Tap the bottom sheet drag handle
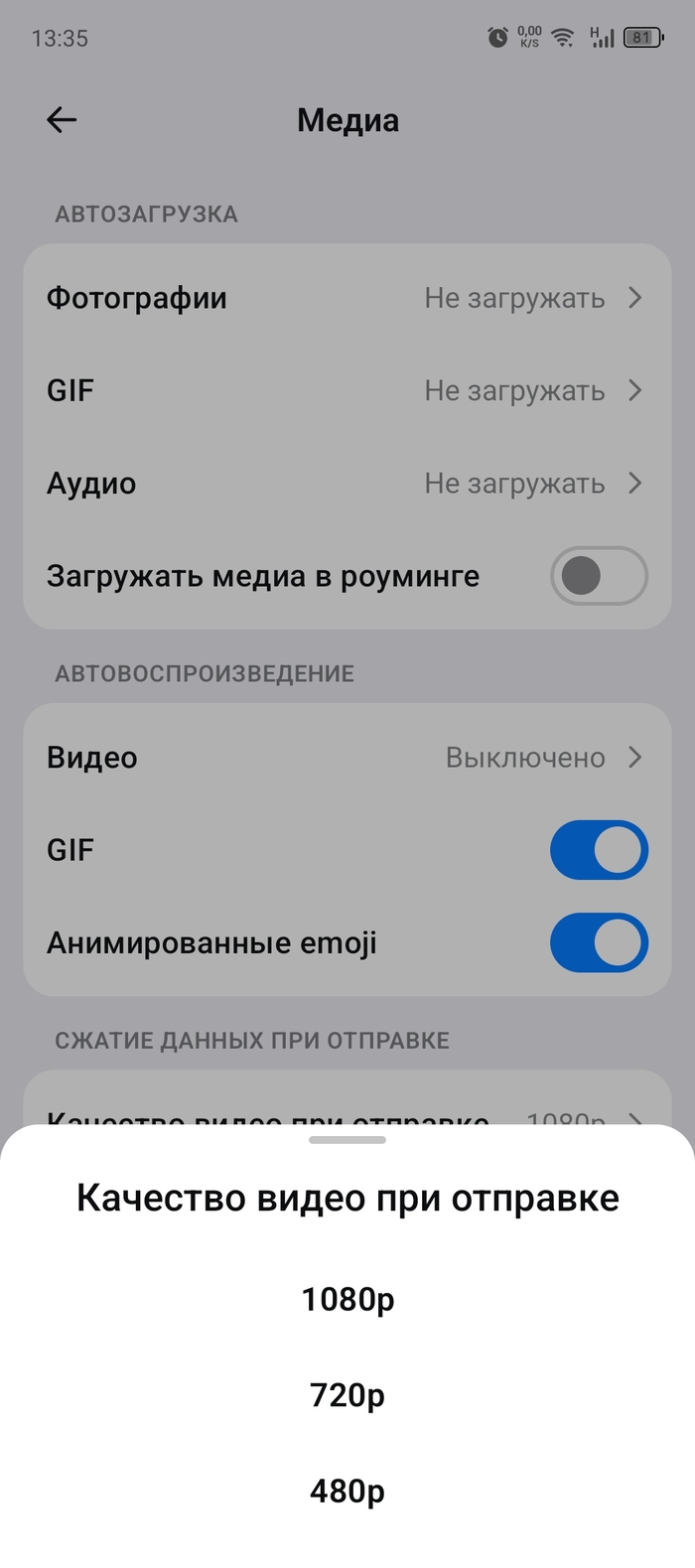Screen dimensions: 695x1568 point(347,1140)
